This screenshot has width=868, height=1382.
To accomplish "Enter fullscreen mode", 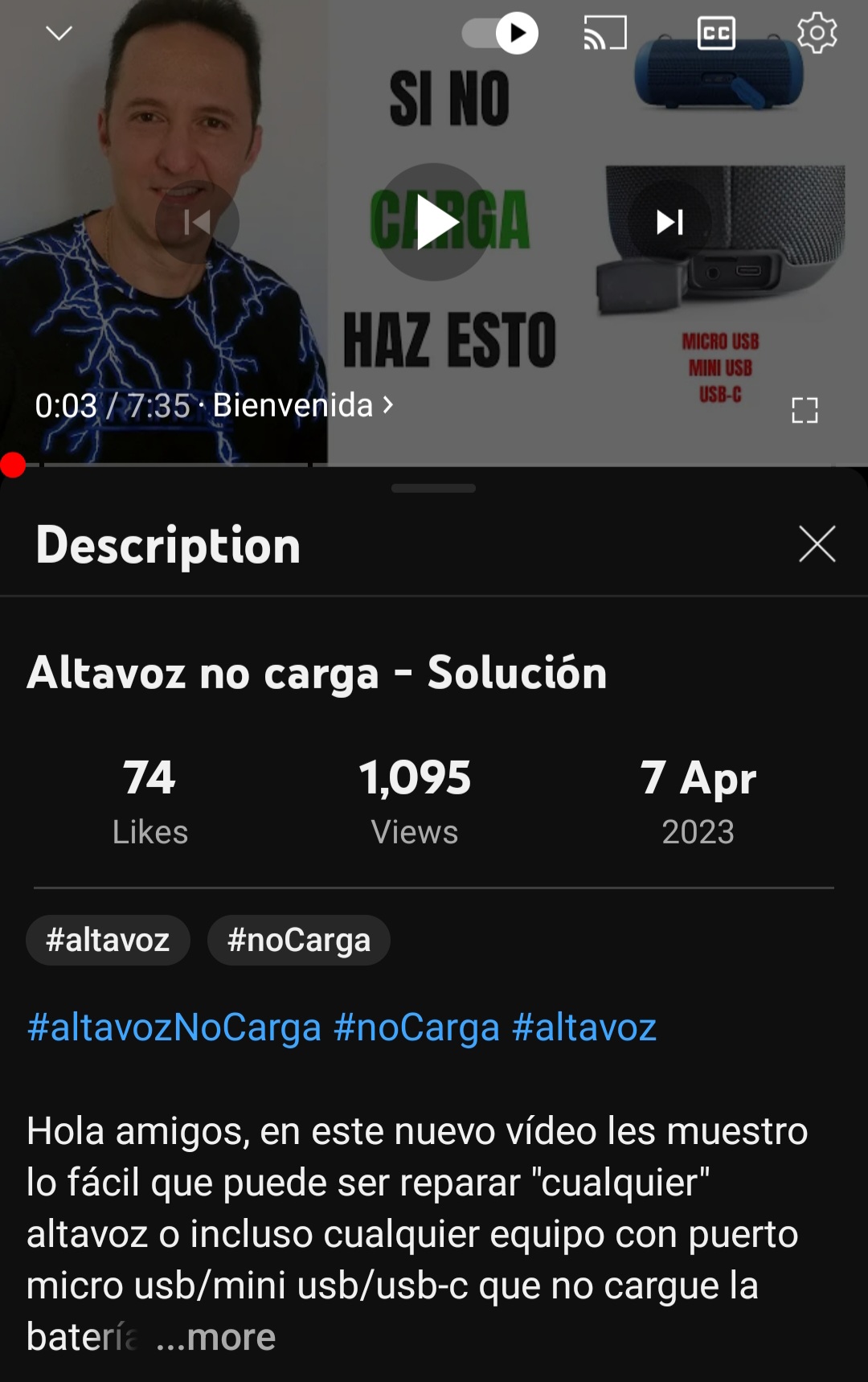I will click(805, 410).
